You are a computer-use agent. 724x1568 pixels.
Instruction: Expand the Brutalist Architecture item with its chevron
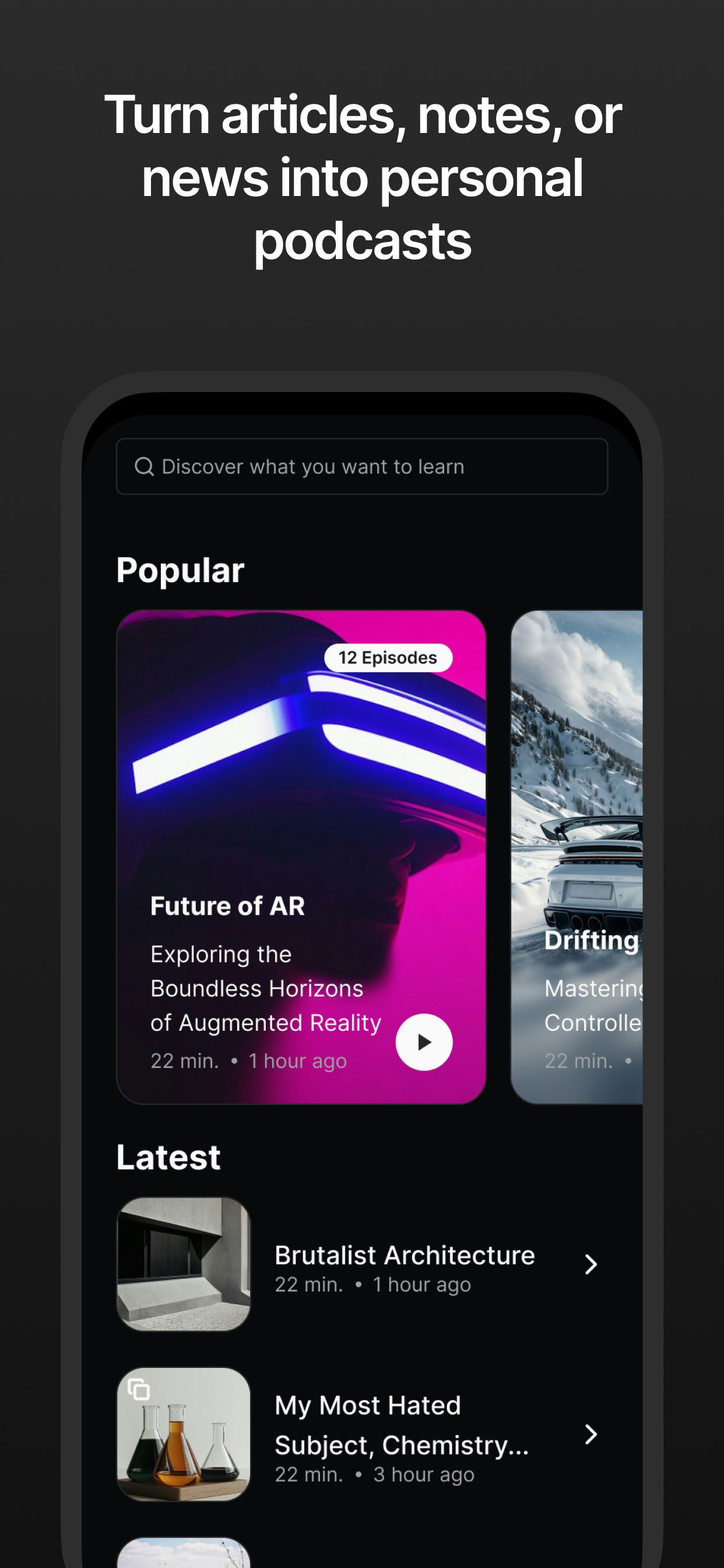pos(591,1264)
